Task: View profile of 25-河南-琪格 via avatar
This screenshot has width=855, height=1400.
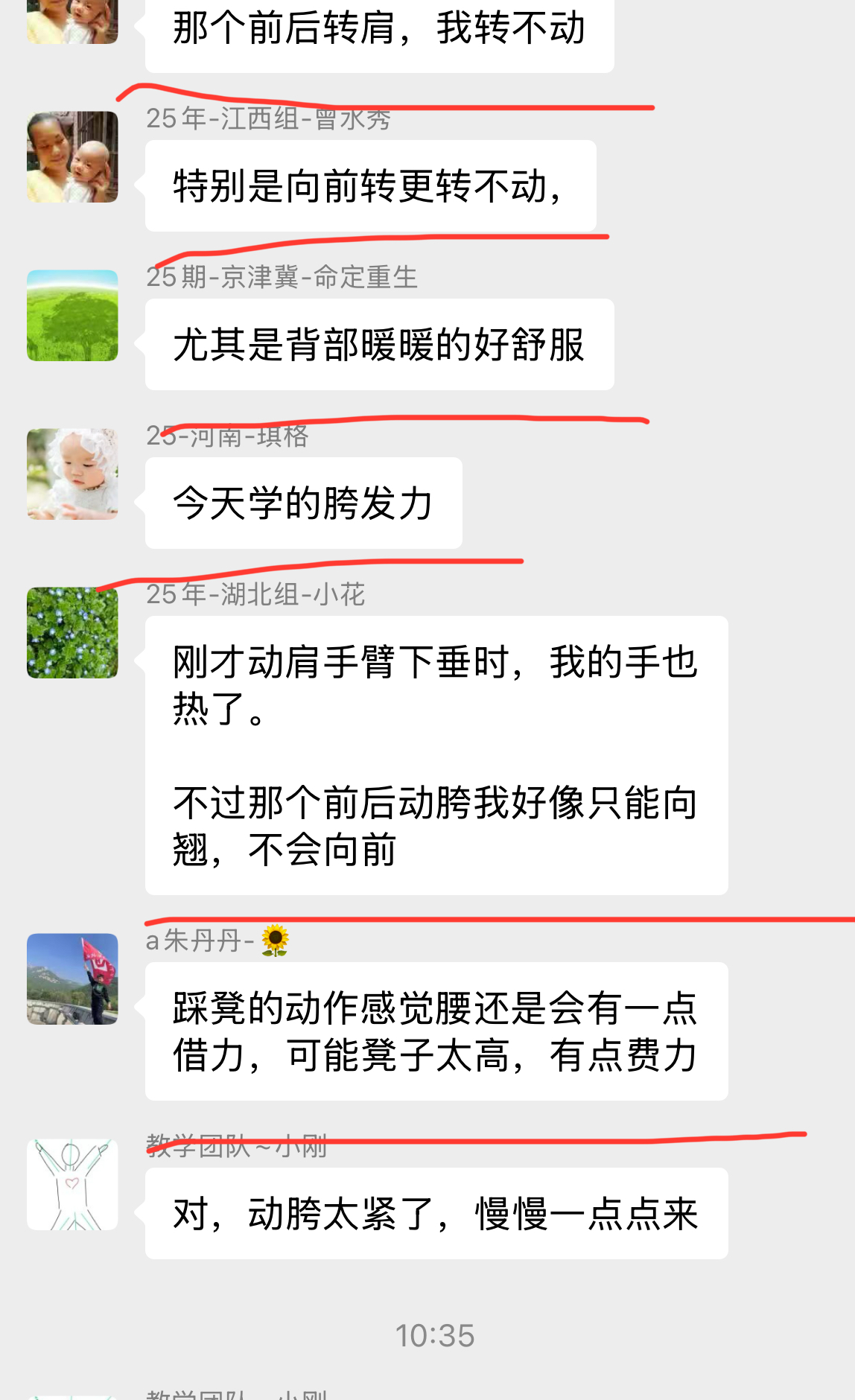Action: click(72, 474)
